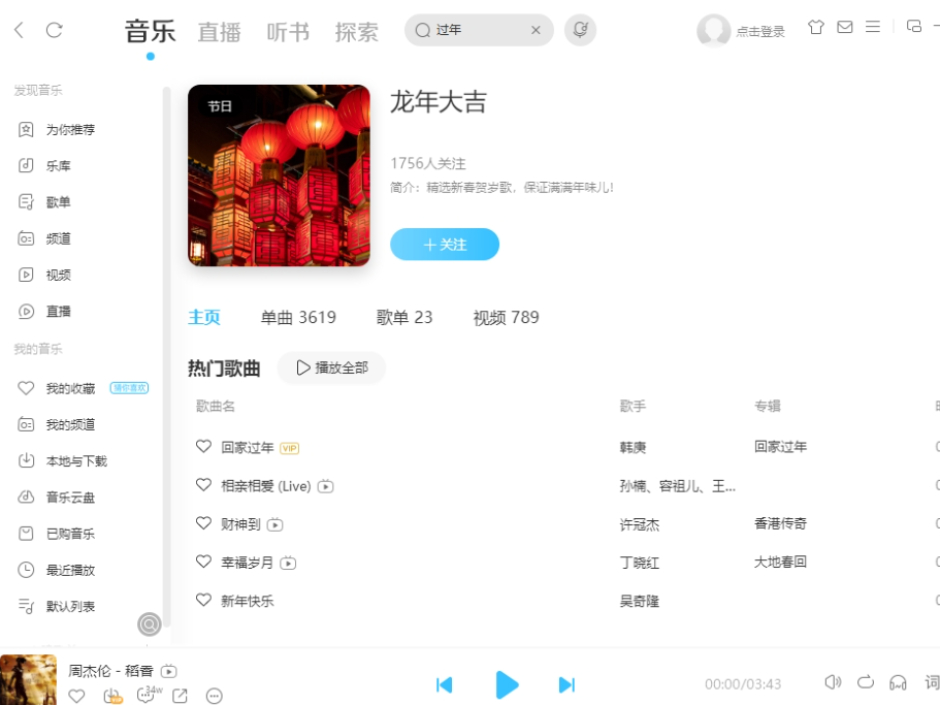
Task: Switch to the 单曲 3619 tab
Action: 298,318
